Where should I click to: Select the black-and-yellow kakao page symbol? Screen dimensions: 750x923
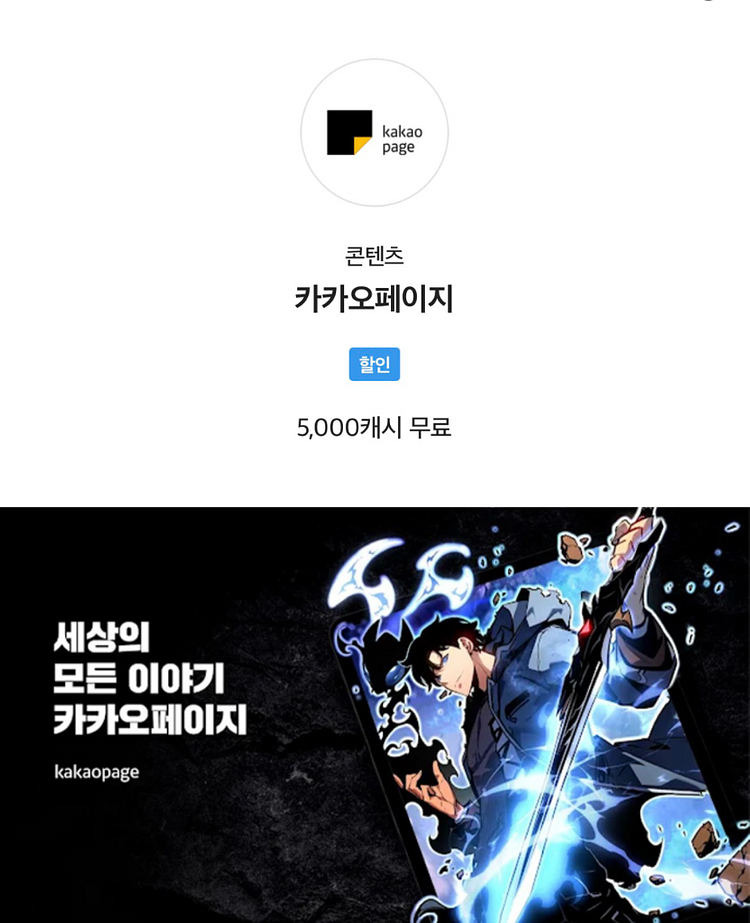[346, 131]
